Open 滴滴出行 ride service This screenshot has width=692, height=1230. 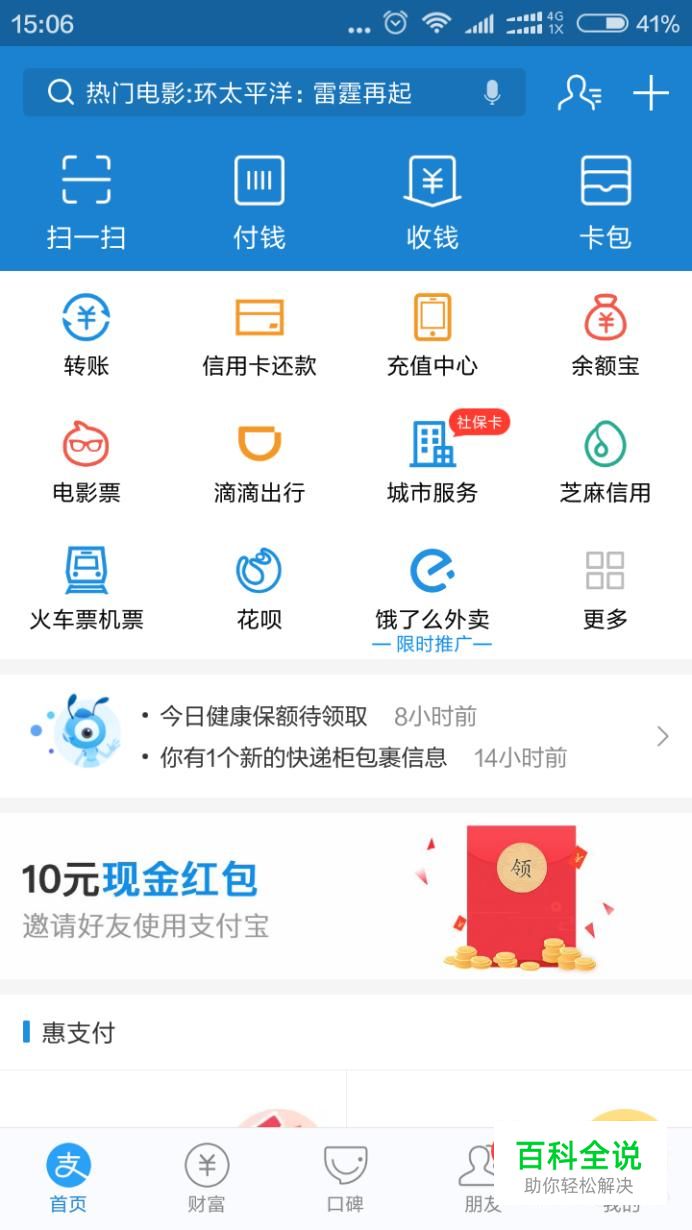(x=259, y=461)
